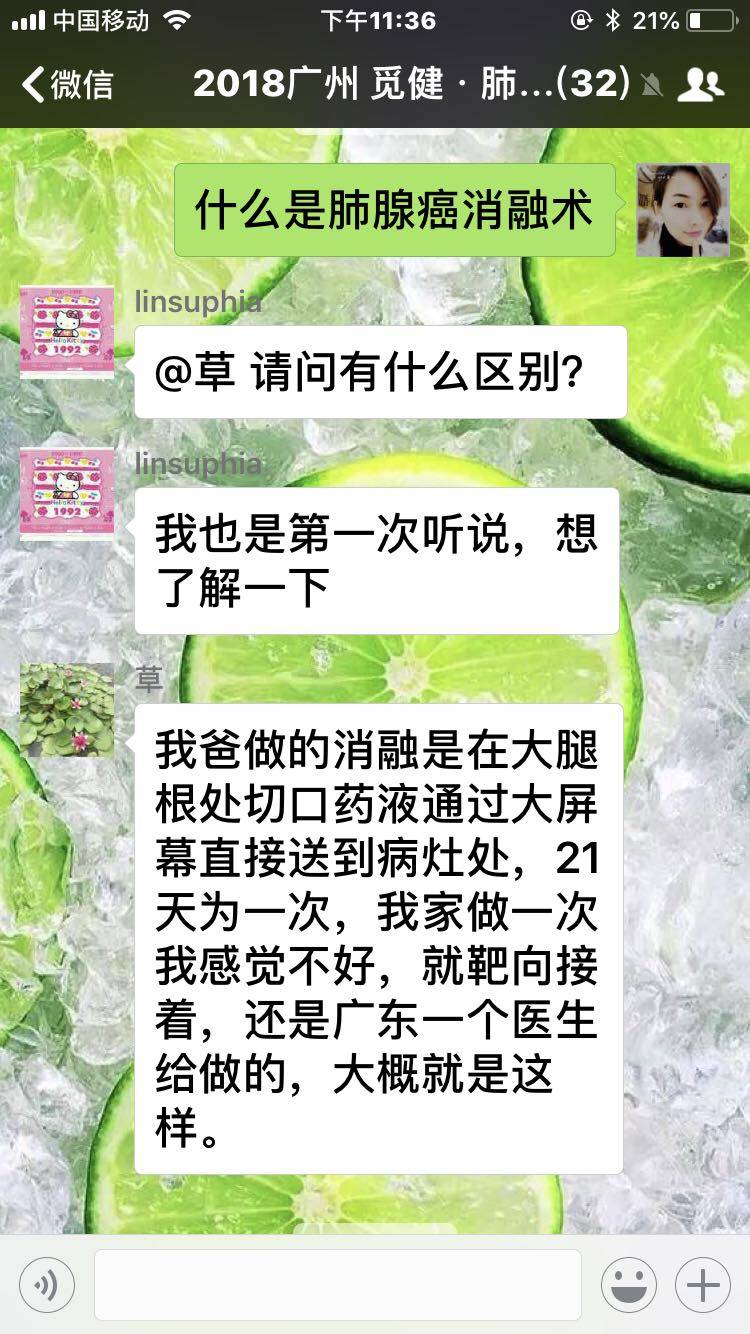Open the emoji sticker panel

click(629, 1285)
